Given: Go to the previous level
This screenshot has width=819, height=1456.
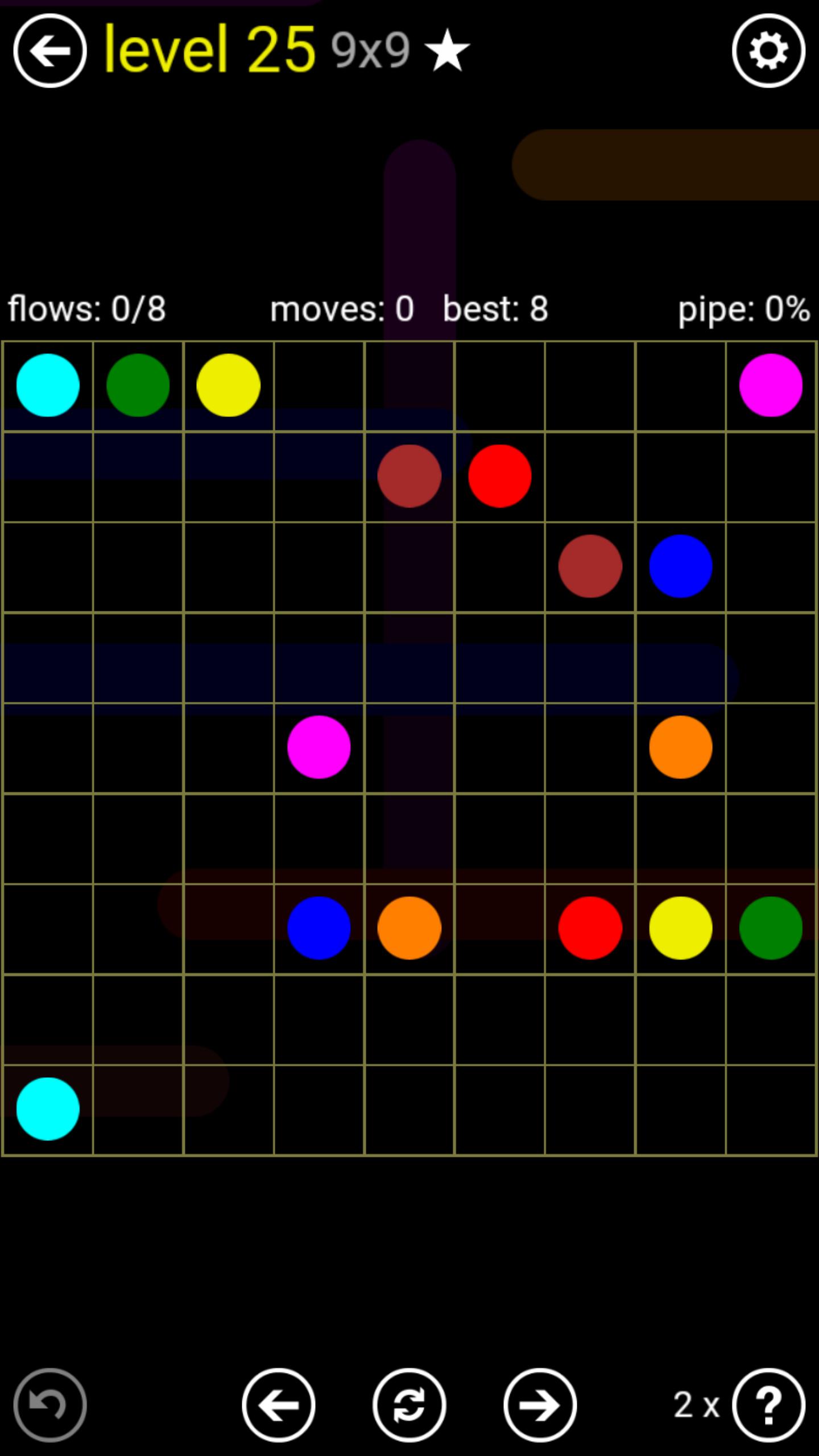Looking at the screenshot, I should coord(279,1405).
